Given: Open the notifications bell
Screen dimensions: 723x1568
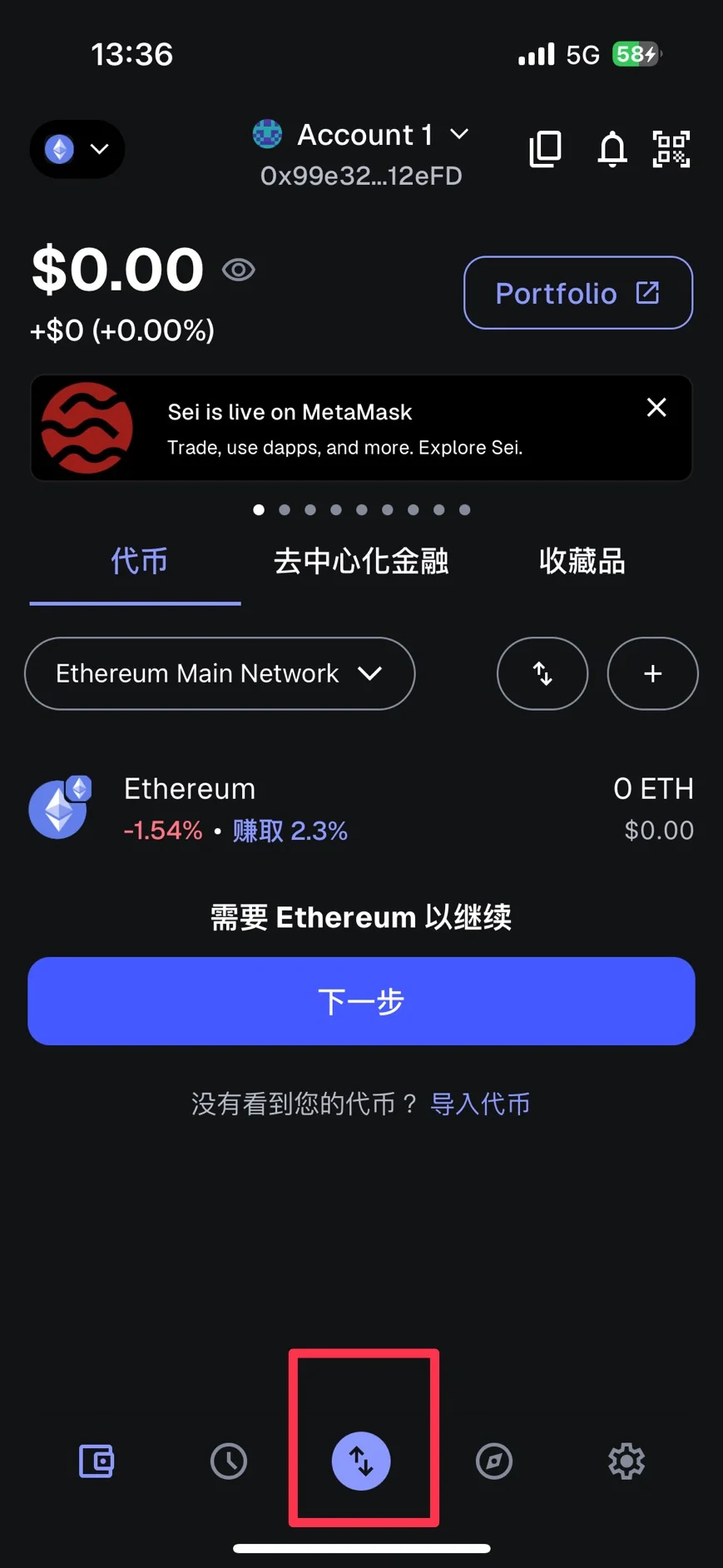Looking at the screenshot, I should coord(612,150).
